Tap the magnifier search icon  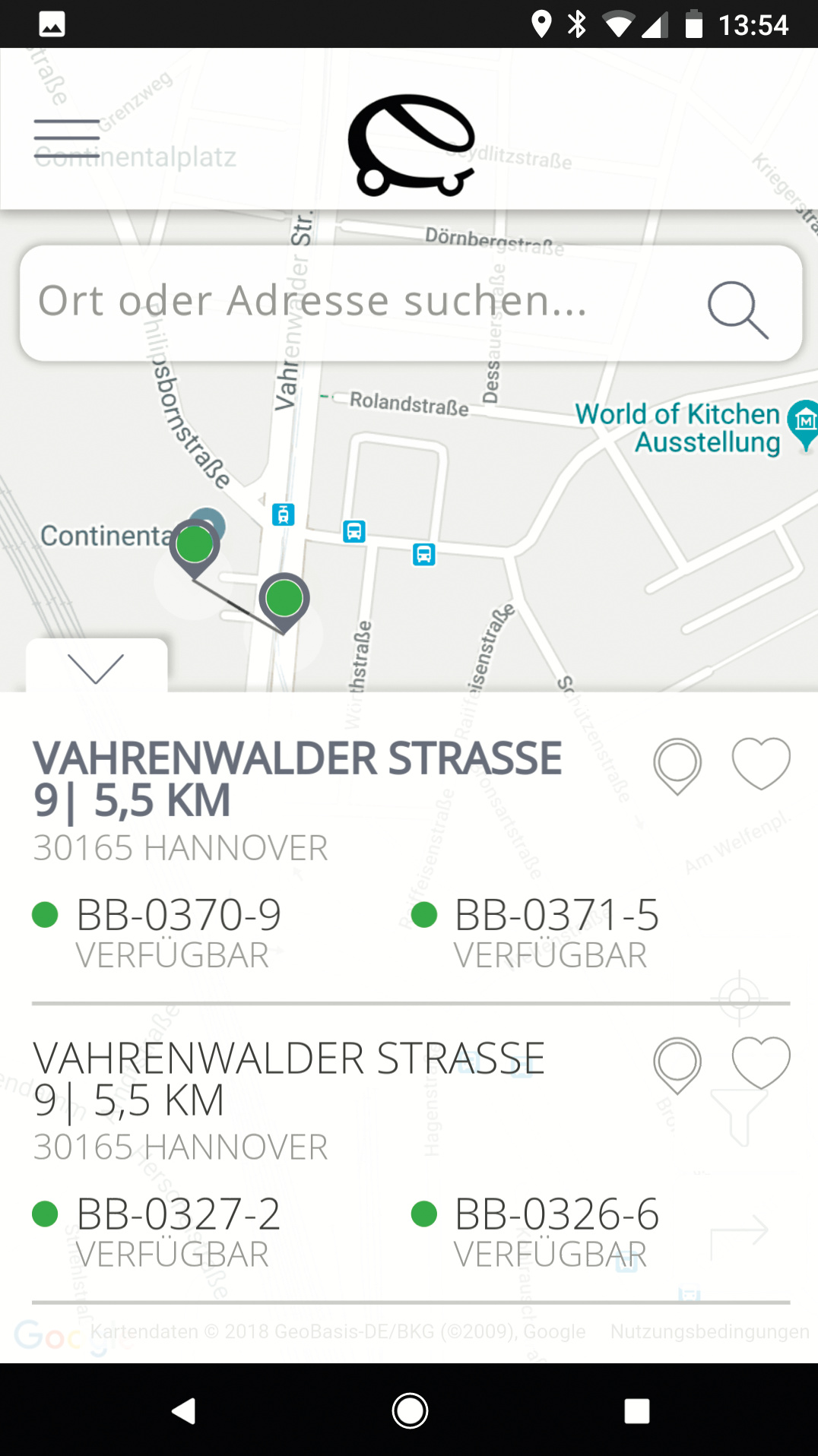(x=737, y=308)
